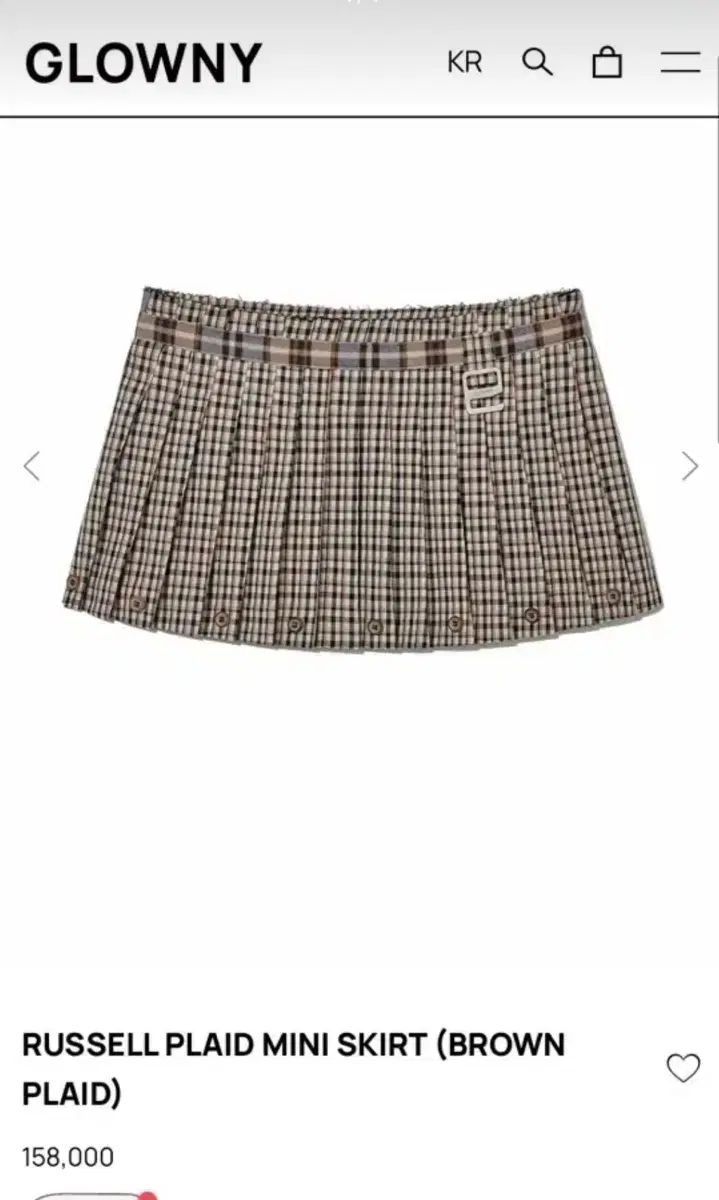This screenshot has height=1200, width=719.
Task: Change the KR language setting
Action: (x=464, y=63)
